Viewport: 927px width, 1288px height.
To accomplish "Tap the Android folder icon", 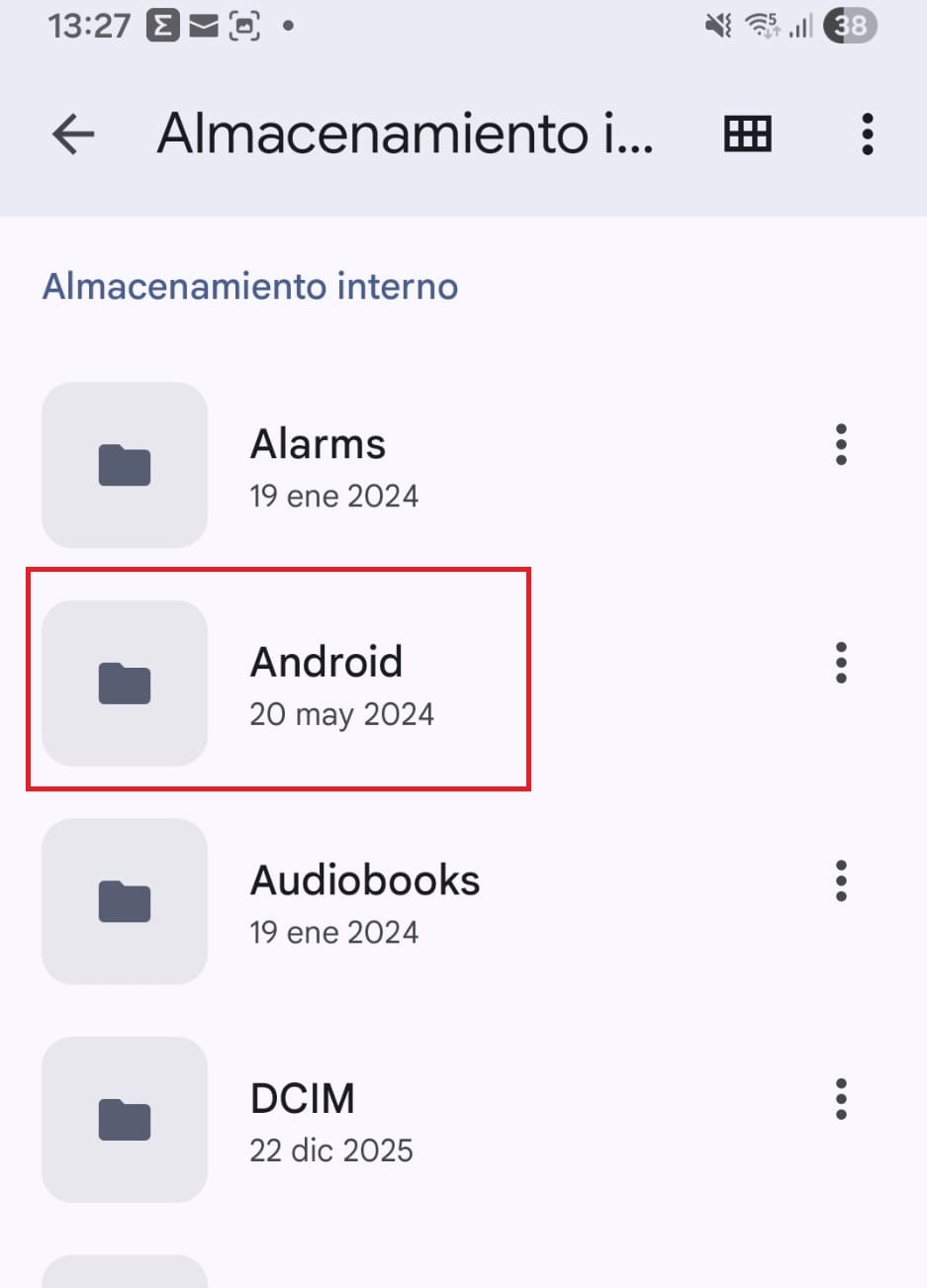I will (124, 683).
